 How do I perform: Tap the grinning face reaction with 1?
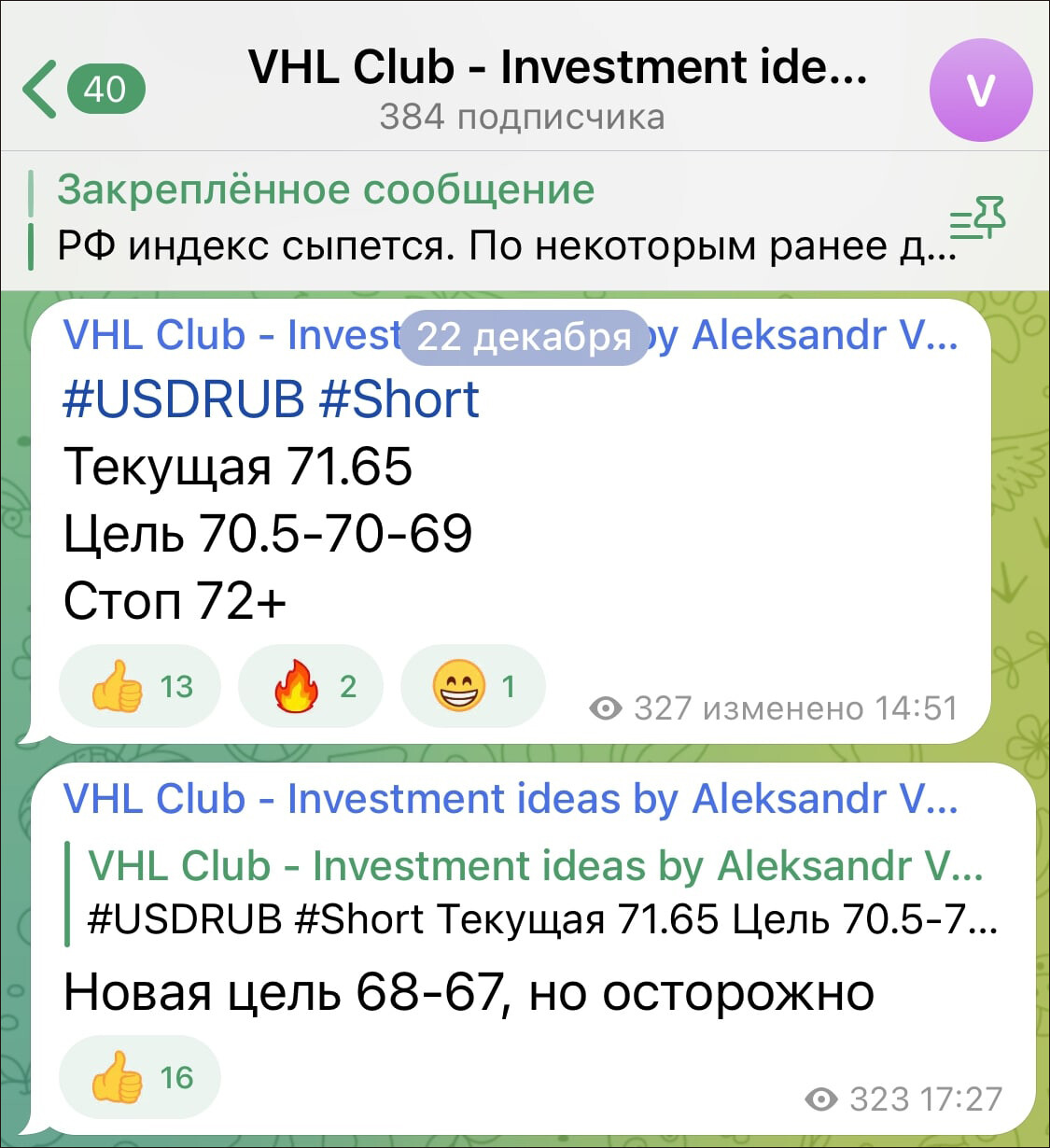pos(472,687)
